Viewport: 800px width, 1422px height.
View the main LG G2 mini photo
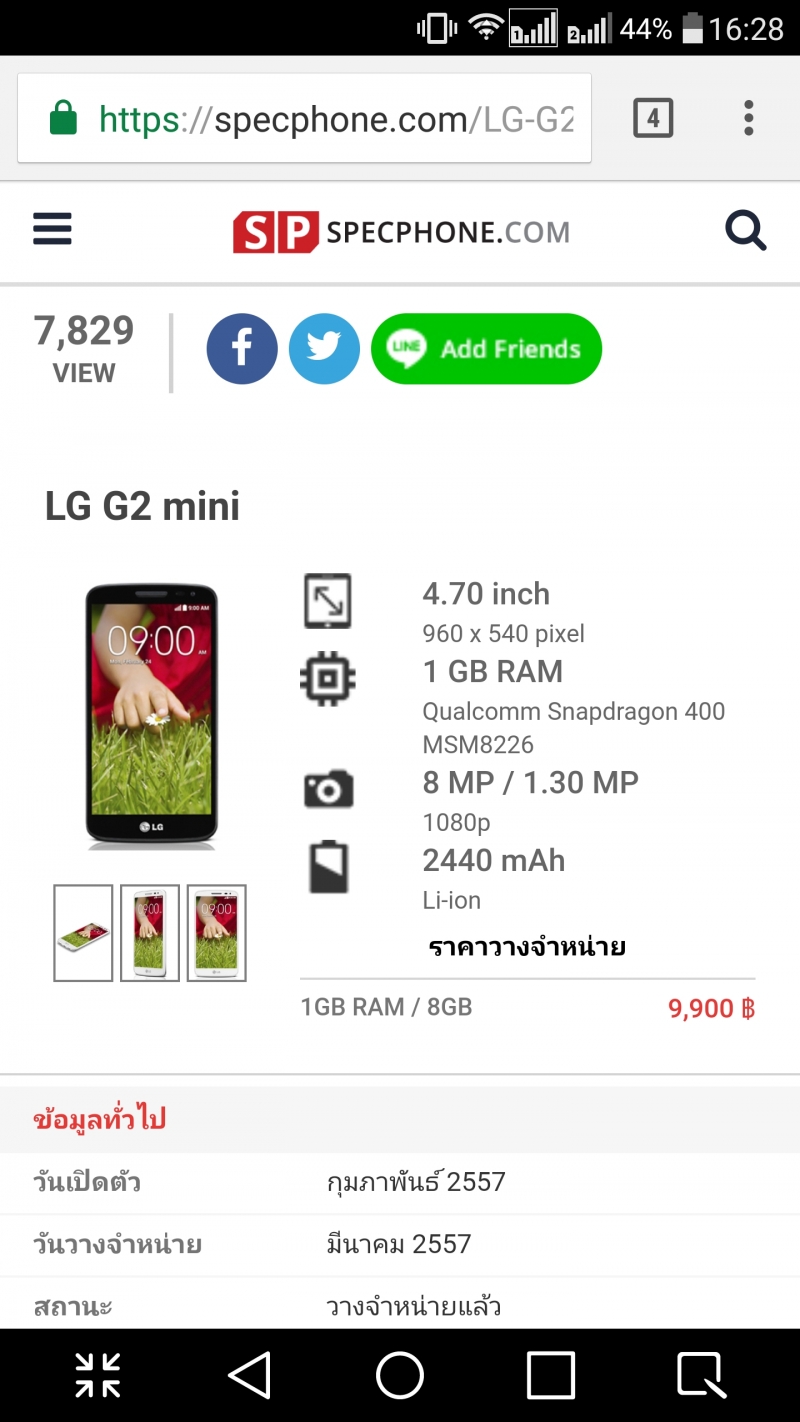[152, 716]
